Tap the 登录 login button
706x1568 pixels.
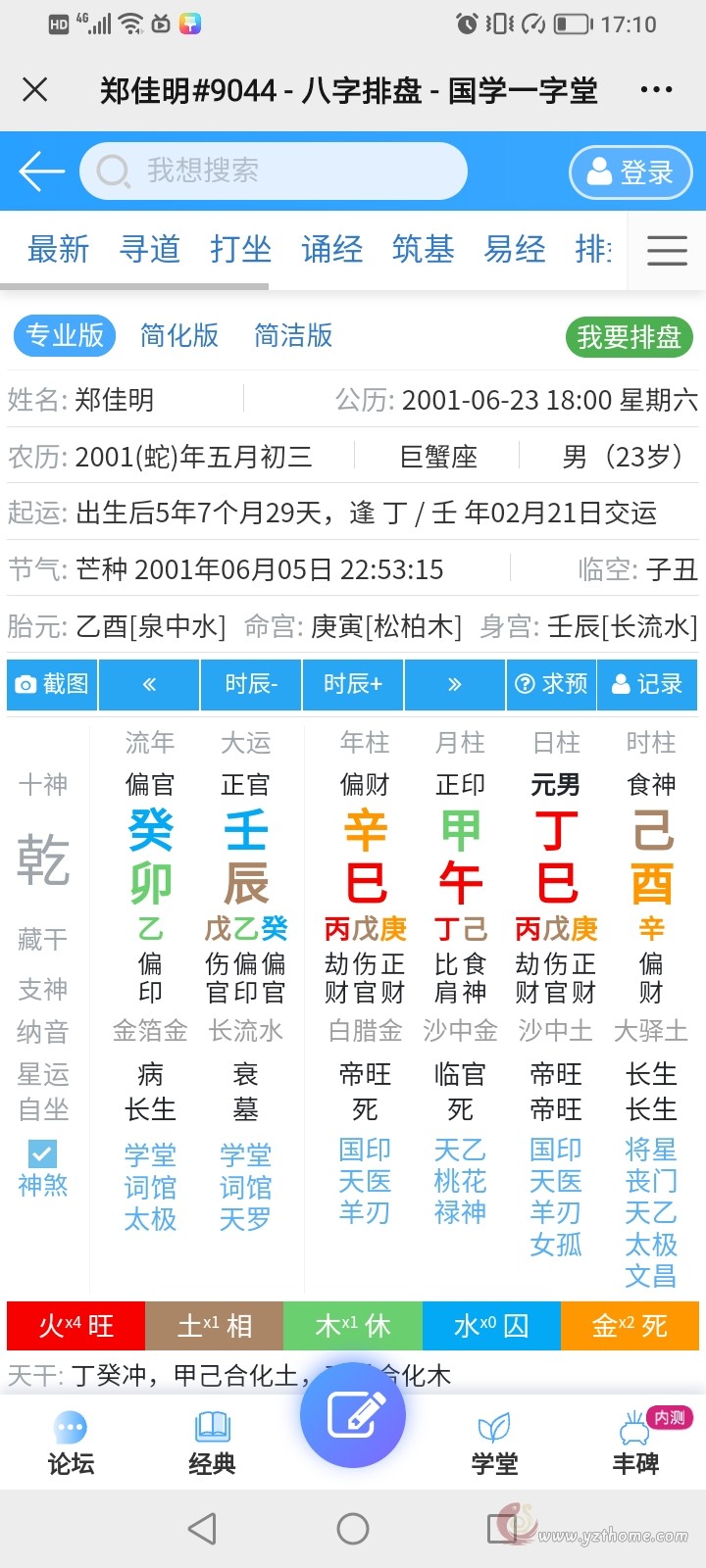click(630, 172)
